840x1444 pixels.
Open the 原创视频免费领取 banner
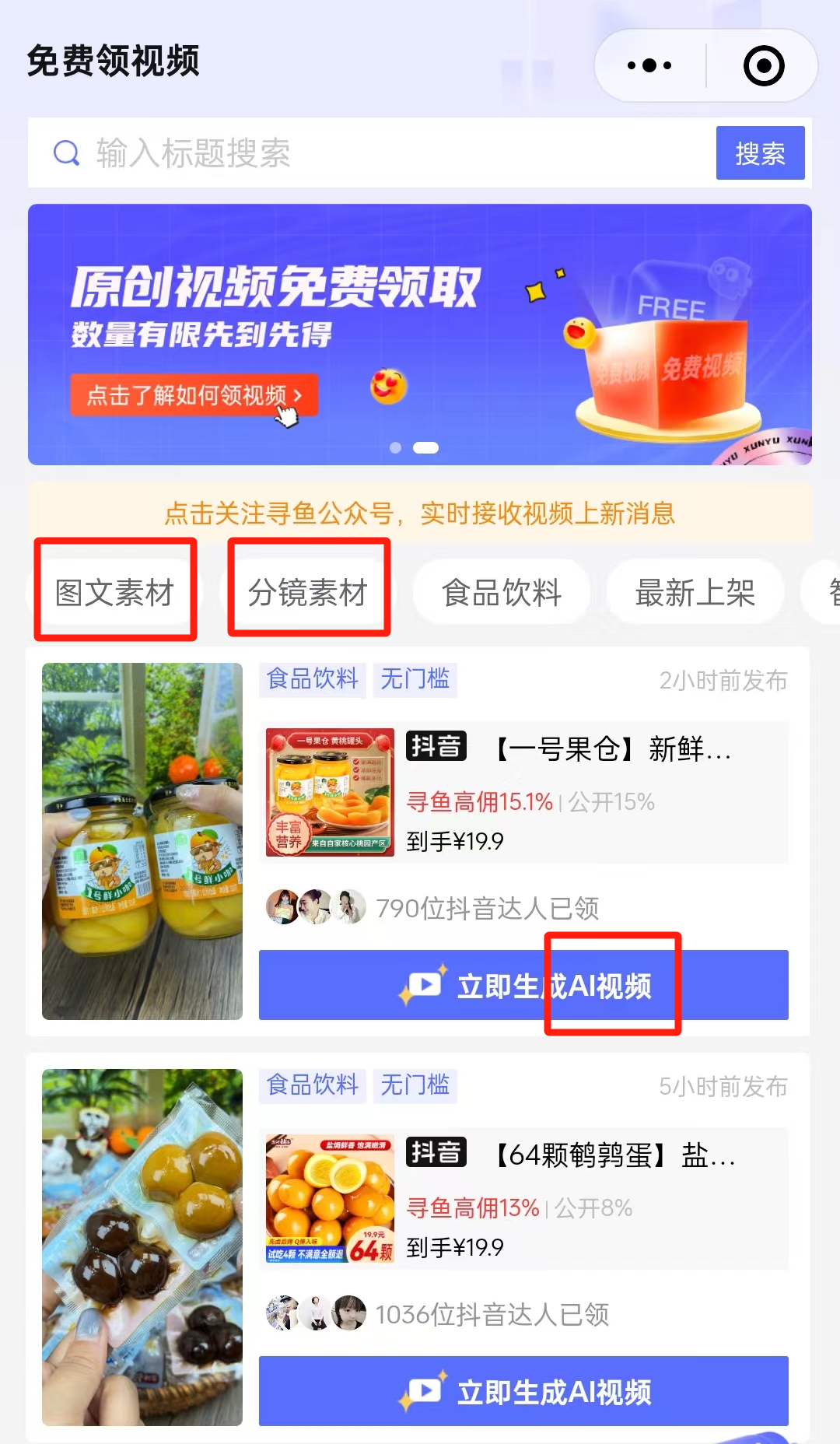click(420, 335)
